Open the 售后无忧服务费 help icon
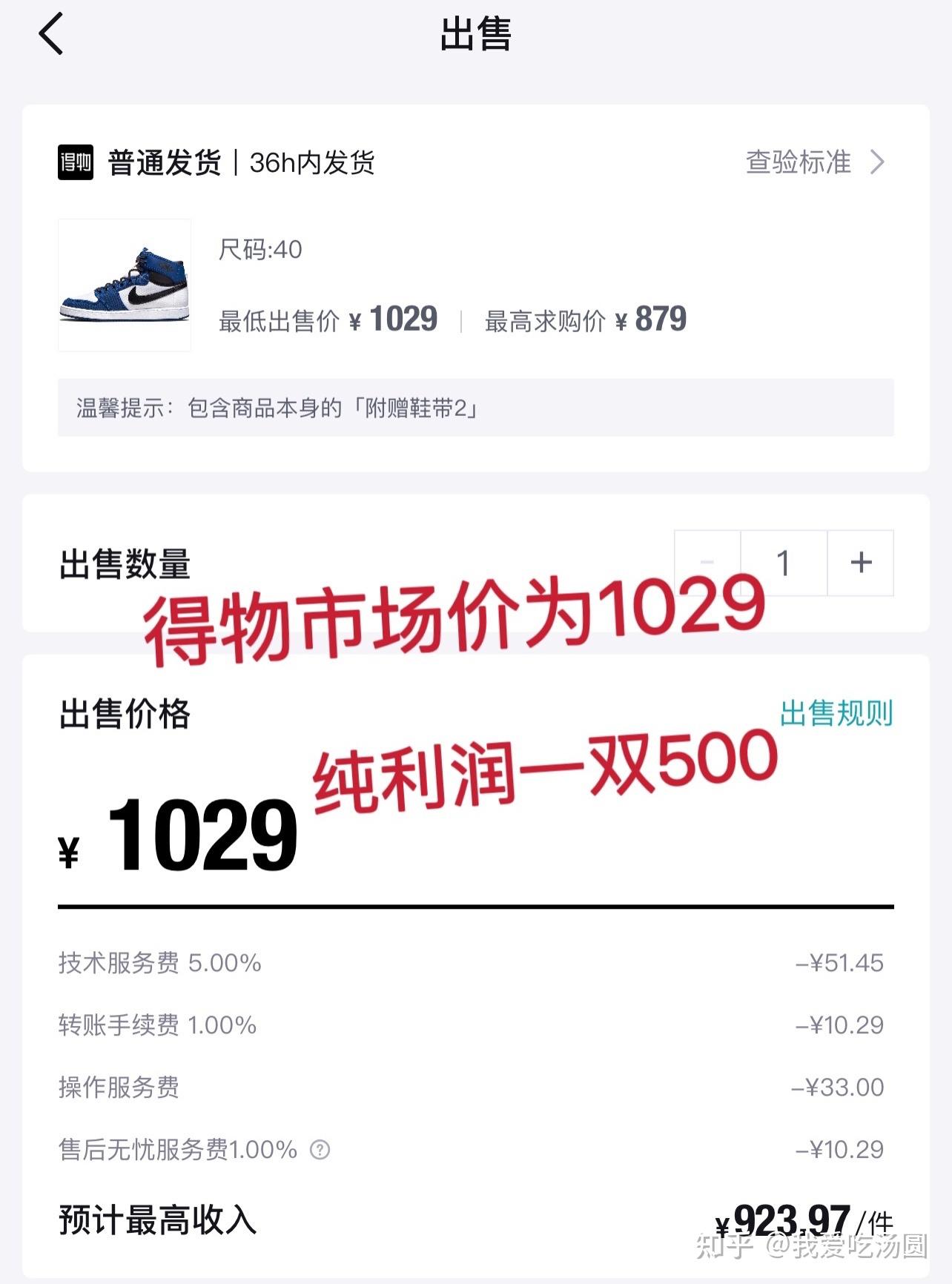The image size is (952, 1284). click(320, 1150)
